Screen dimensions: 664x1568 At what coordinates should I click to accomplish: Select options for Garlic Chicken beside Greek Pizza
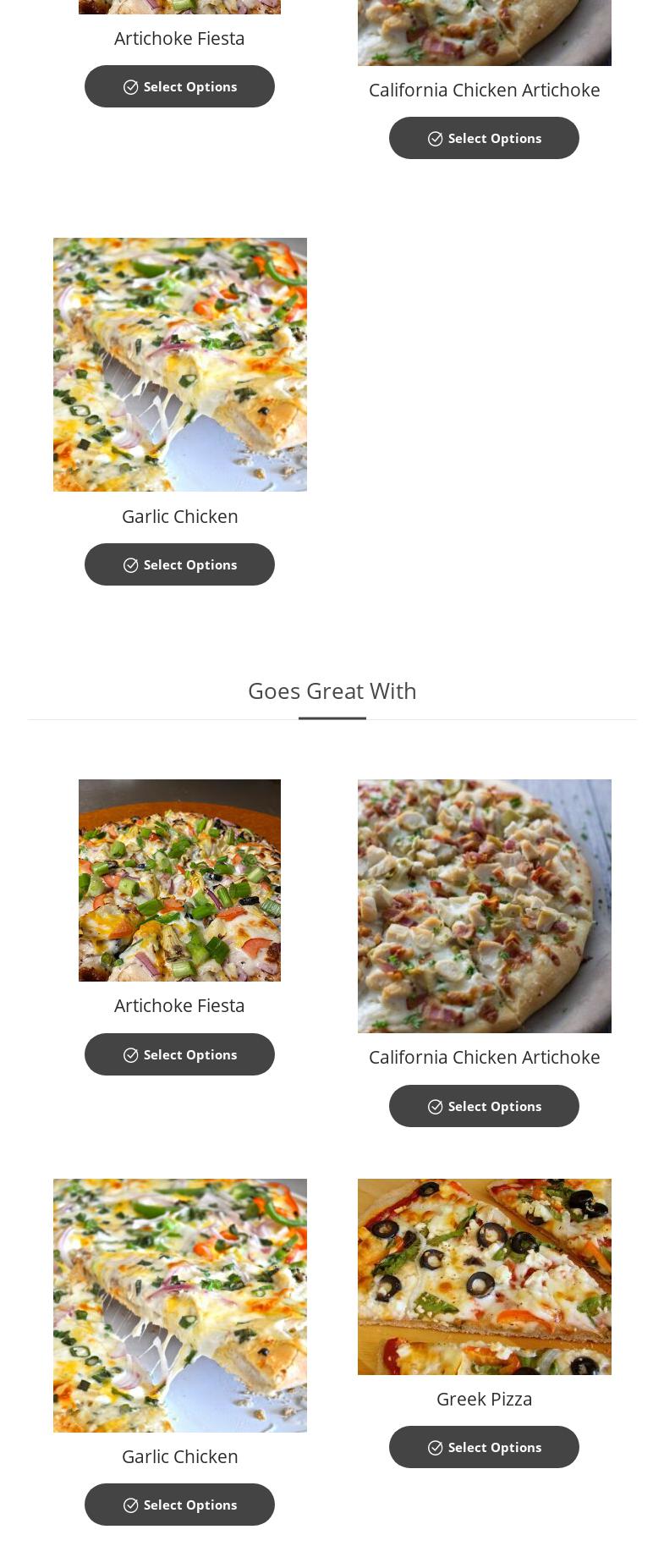coord(179,1505)
